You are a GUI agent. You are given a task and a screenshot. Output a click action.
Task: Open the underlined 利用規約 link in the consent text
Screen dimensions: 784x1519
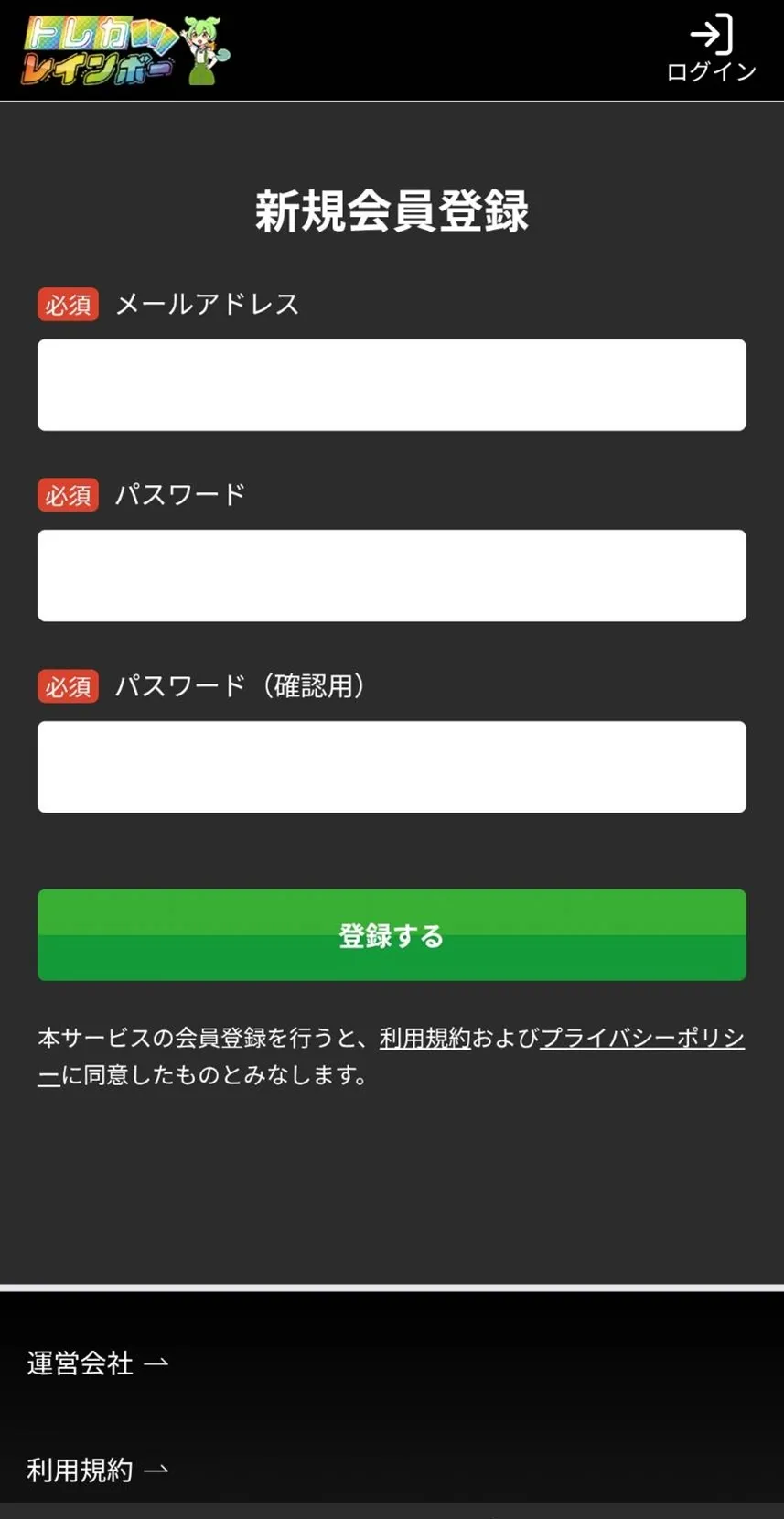tap(424, 1039)
